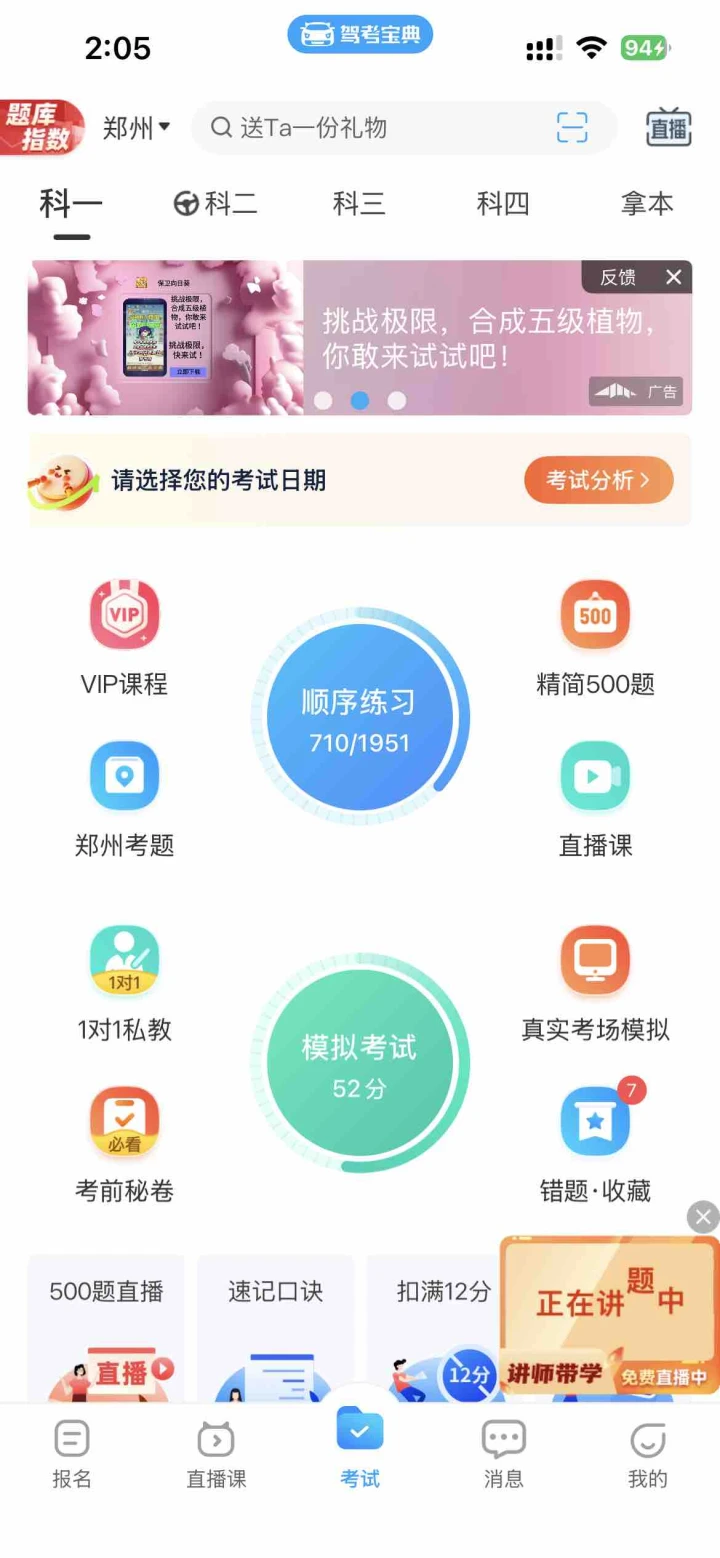Select the 拿本 tab

(x=646, y=204)
